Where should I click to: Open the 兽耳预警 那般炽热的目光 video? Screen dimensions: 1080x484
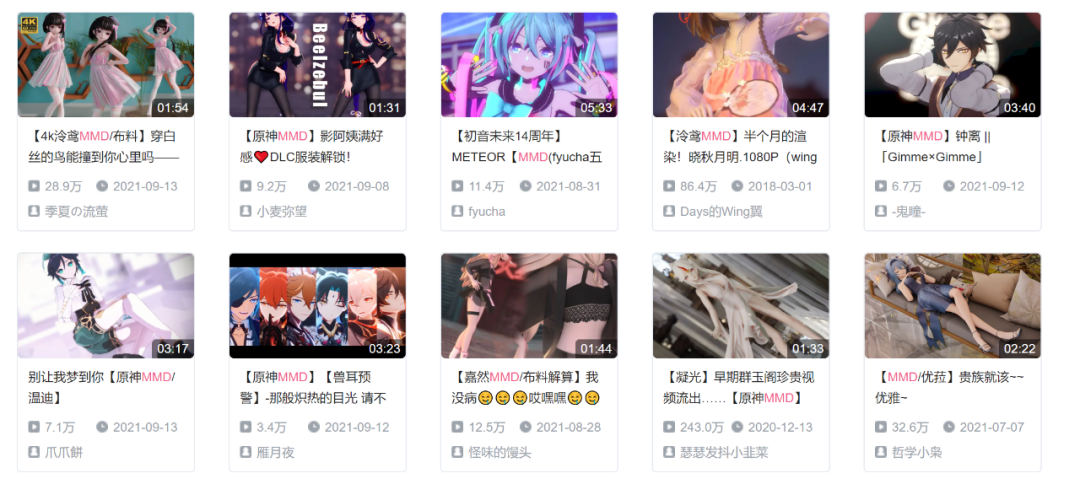coord(317,305)
